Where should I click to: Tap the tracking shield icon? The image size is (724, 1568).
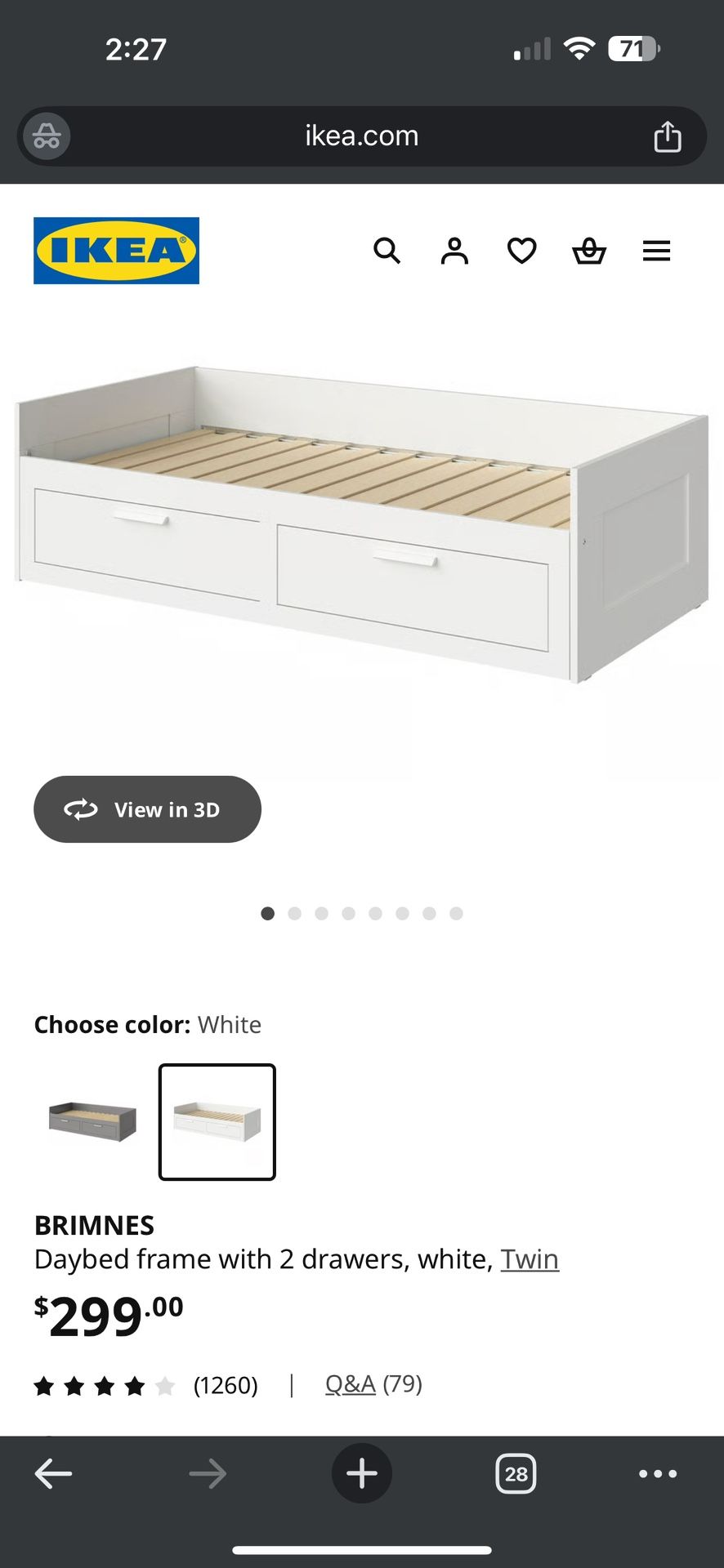45,136
